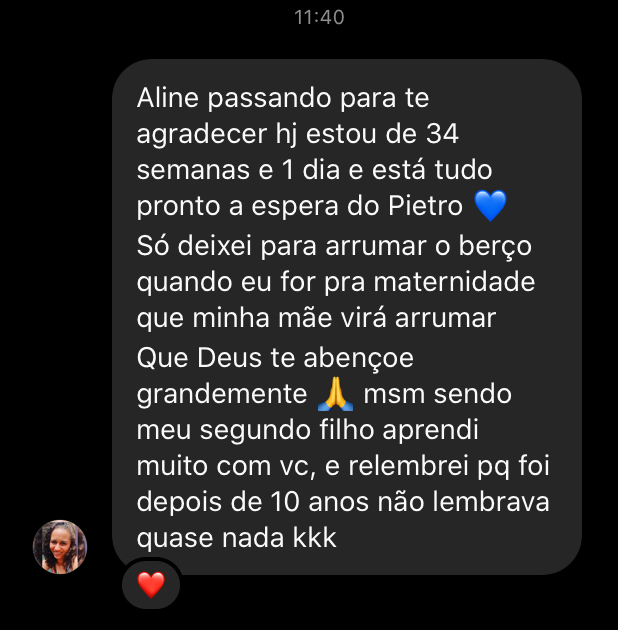Open the sender's profile picture
This screenshot has width=618, height=630.
pos(60,547)
